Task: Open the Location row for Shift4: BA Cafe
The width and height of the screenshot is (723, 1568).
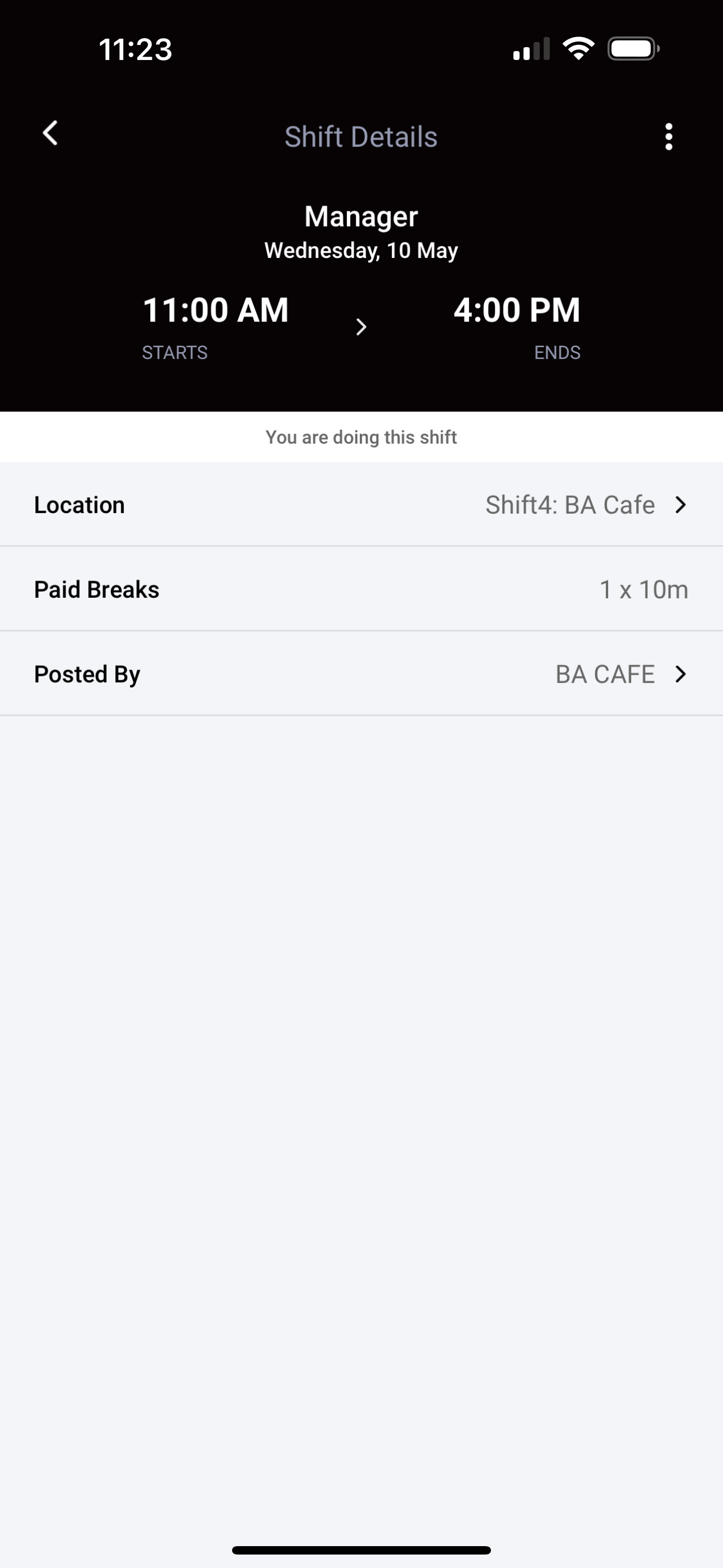Action: tap(361, 505)
